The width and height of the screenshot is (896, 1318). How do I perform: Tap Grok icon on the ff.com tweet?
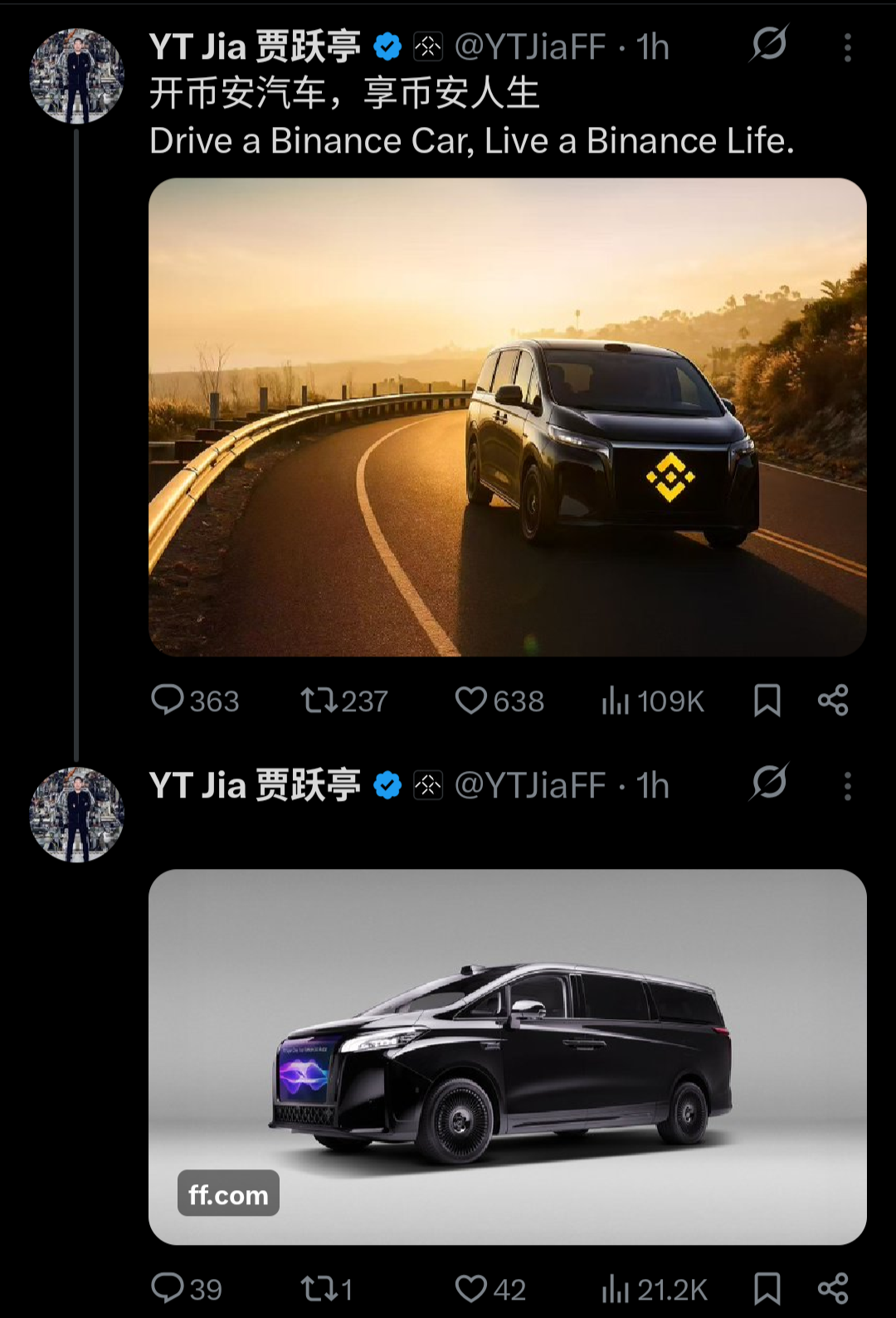tap(768, 783)
